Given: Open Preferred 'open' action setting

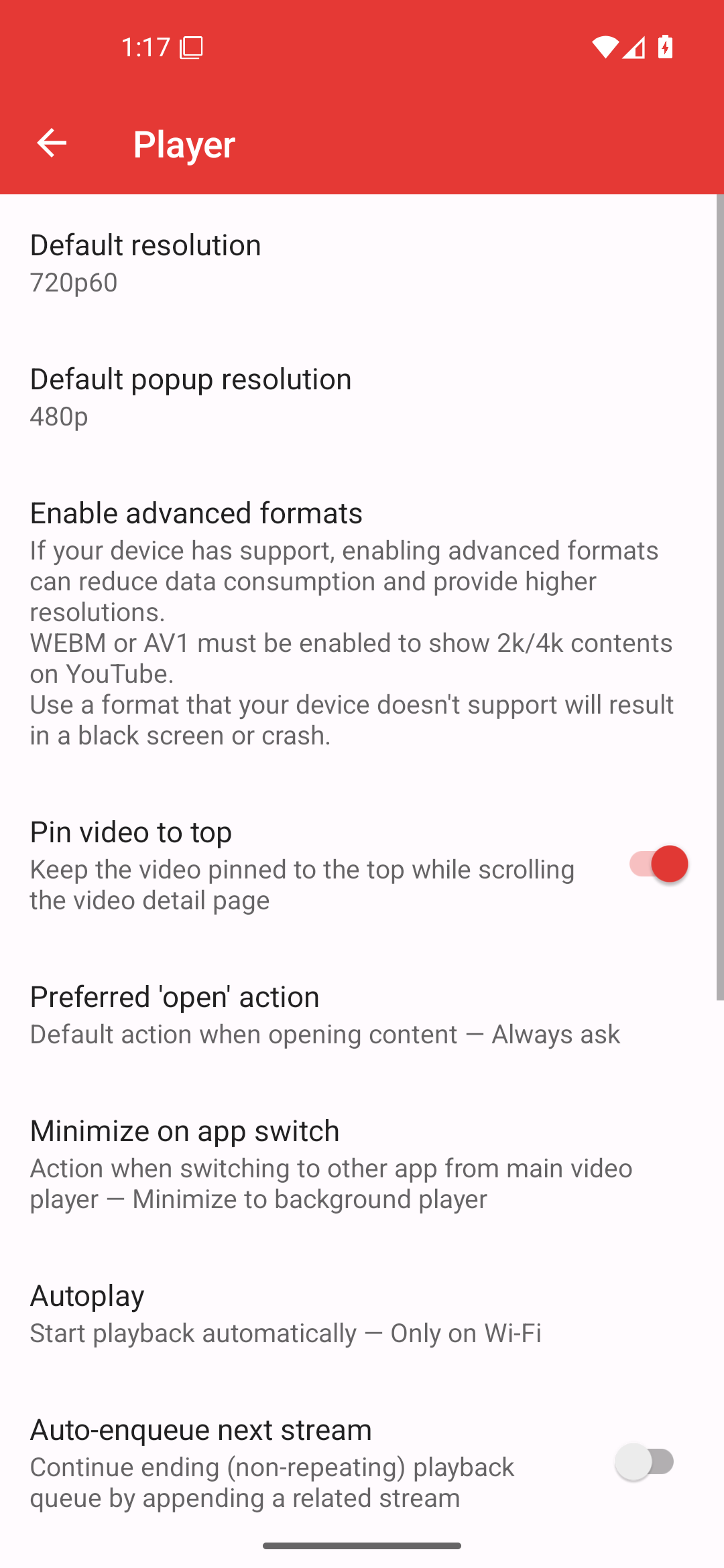Looking at the screenshot, I should [x=362, y=1014].
